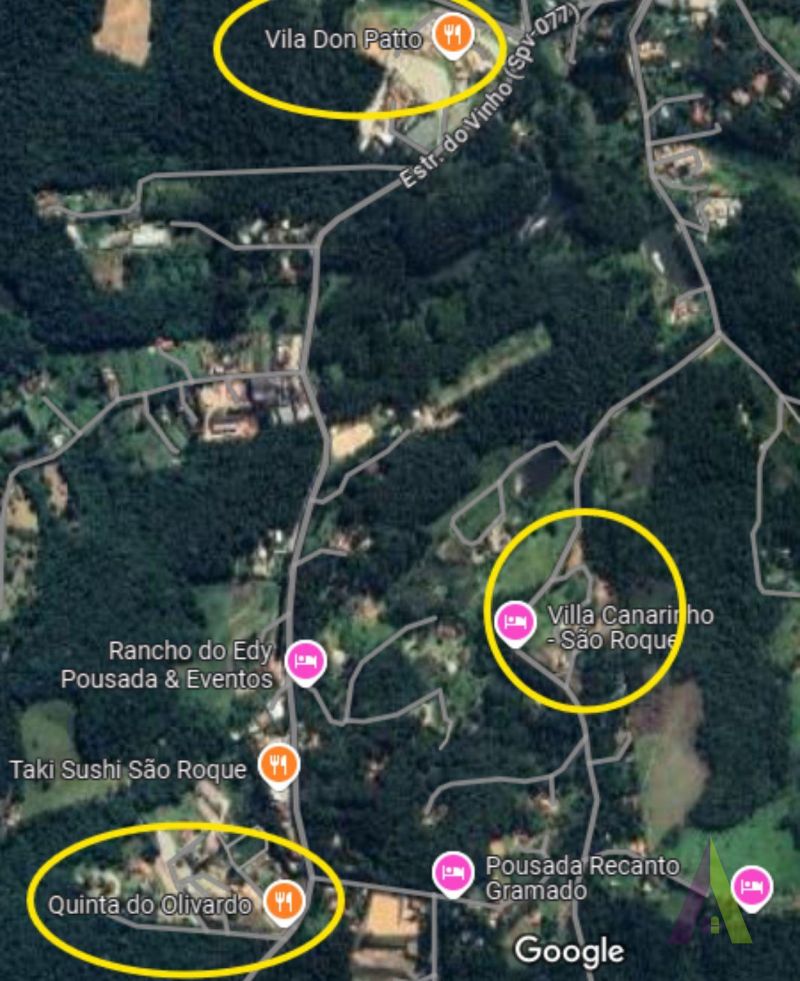The image size is (800, 981).
Task: Select the Quinta do Olivardo place name
Action: coord(150,904)
